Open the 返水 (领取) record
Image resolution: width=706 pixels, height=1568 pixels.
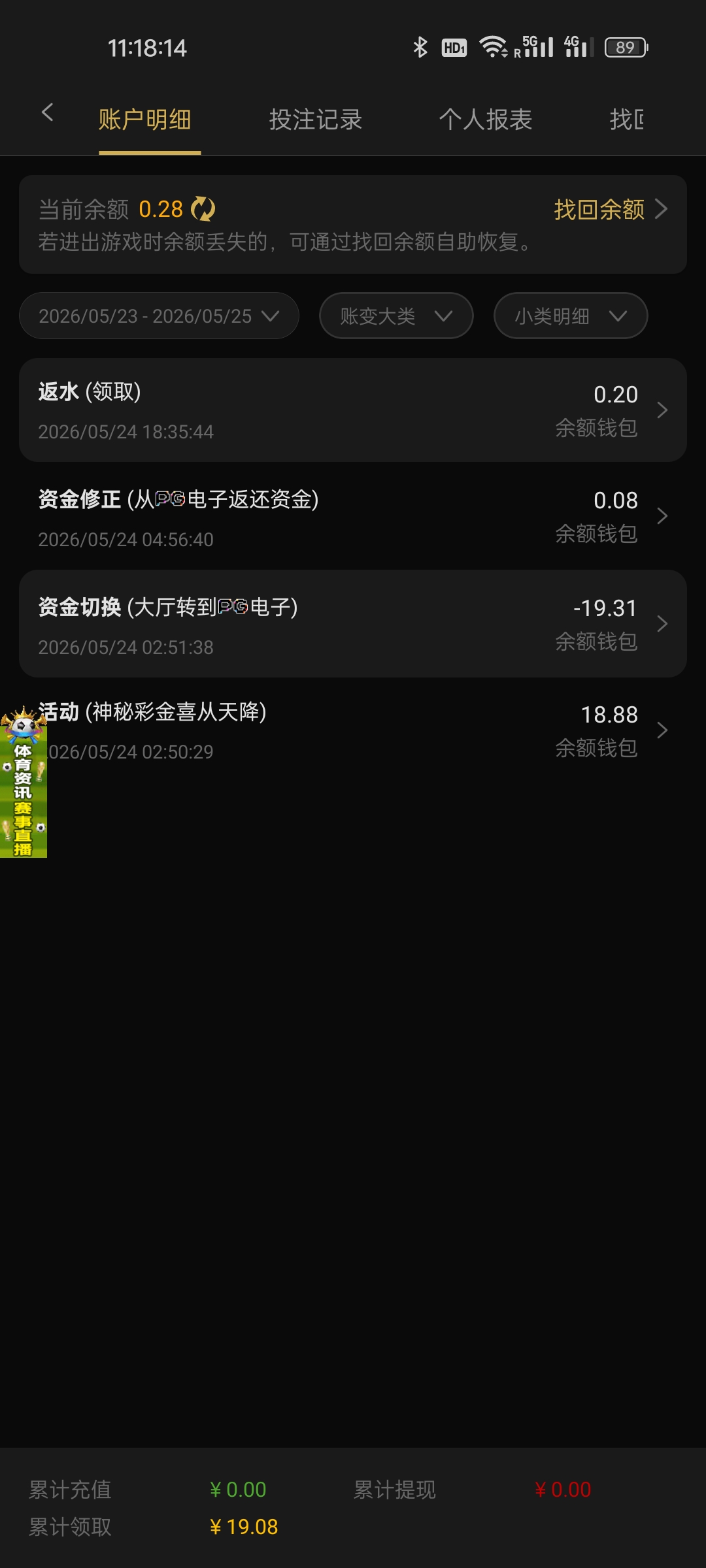pyautogui.click(x=353, y=410)
